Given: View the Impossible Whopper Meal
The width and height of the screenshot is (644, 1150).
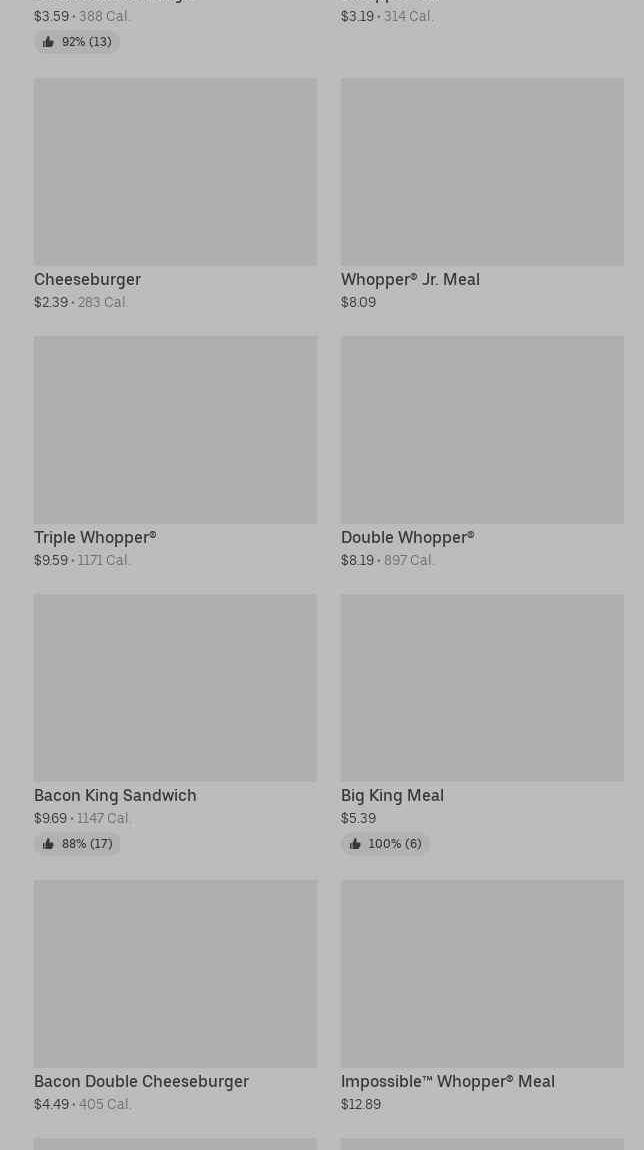Looking at the screenshot, I should point(482,997).
